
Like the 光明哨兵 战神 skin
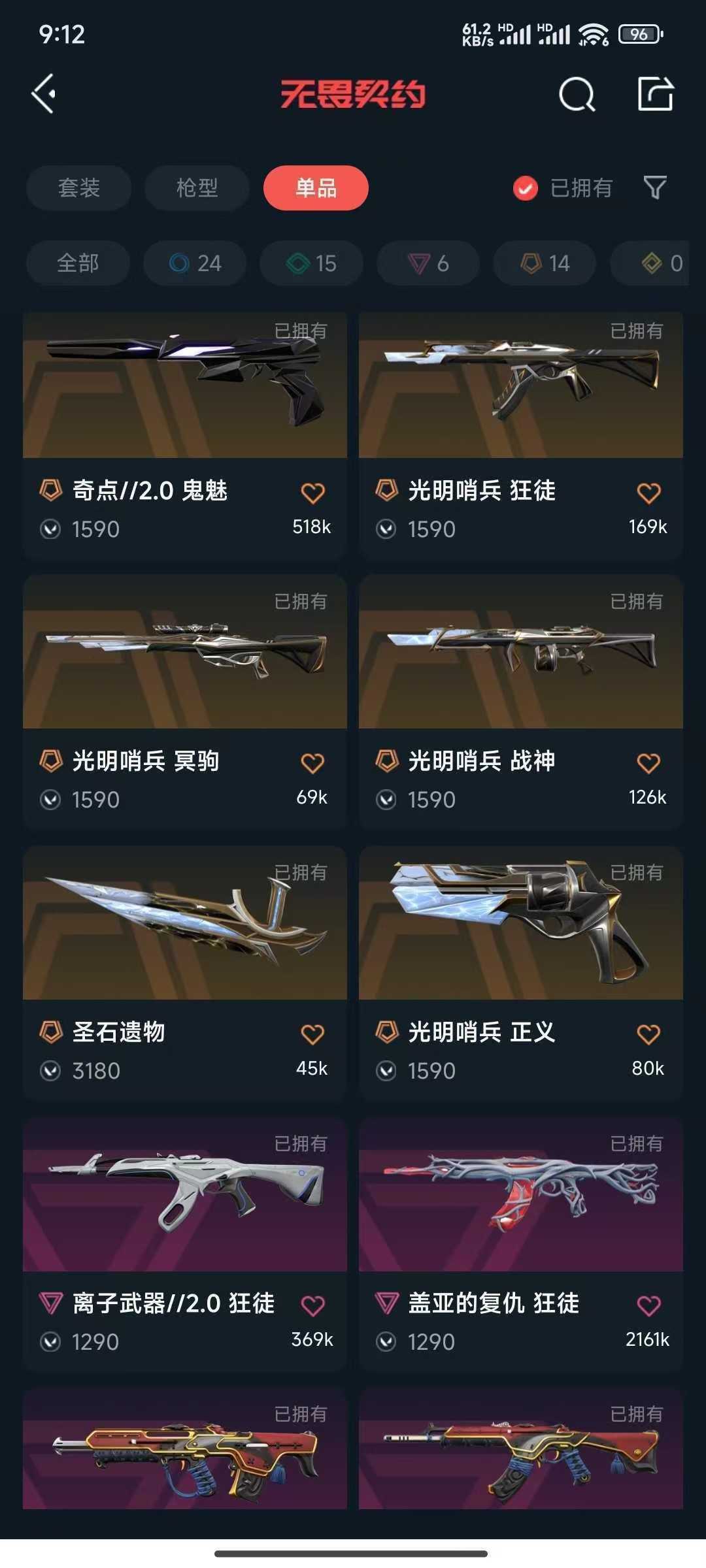click(648, 763)
